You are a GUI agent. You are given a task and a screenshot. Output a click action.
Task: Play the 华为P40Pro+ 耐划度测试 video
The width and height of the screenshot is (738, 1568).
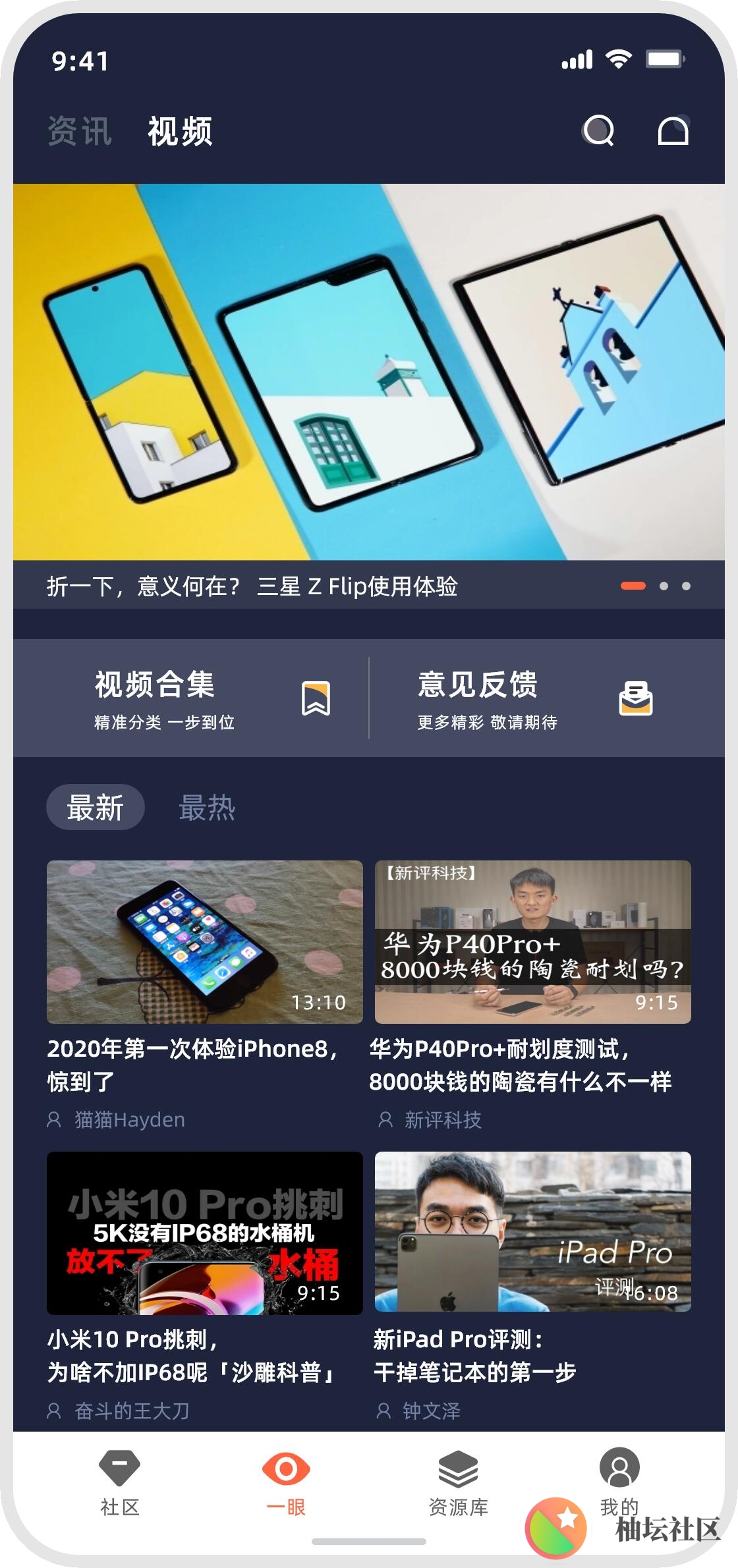point(532,942)
